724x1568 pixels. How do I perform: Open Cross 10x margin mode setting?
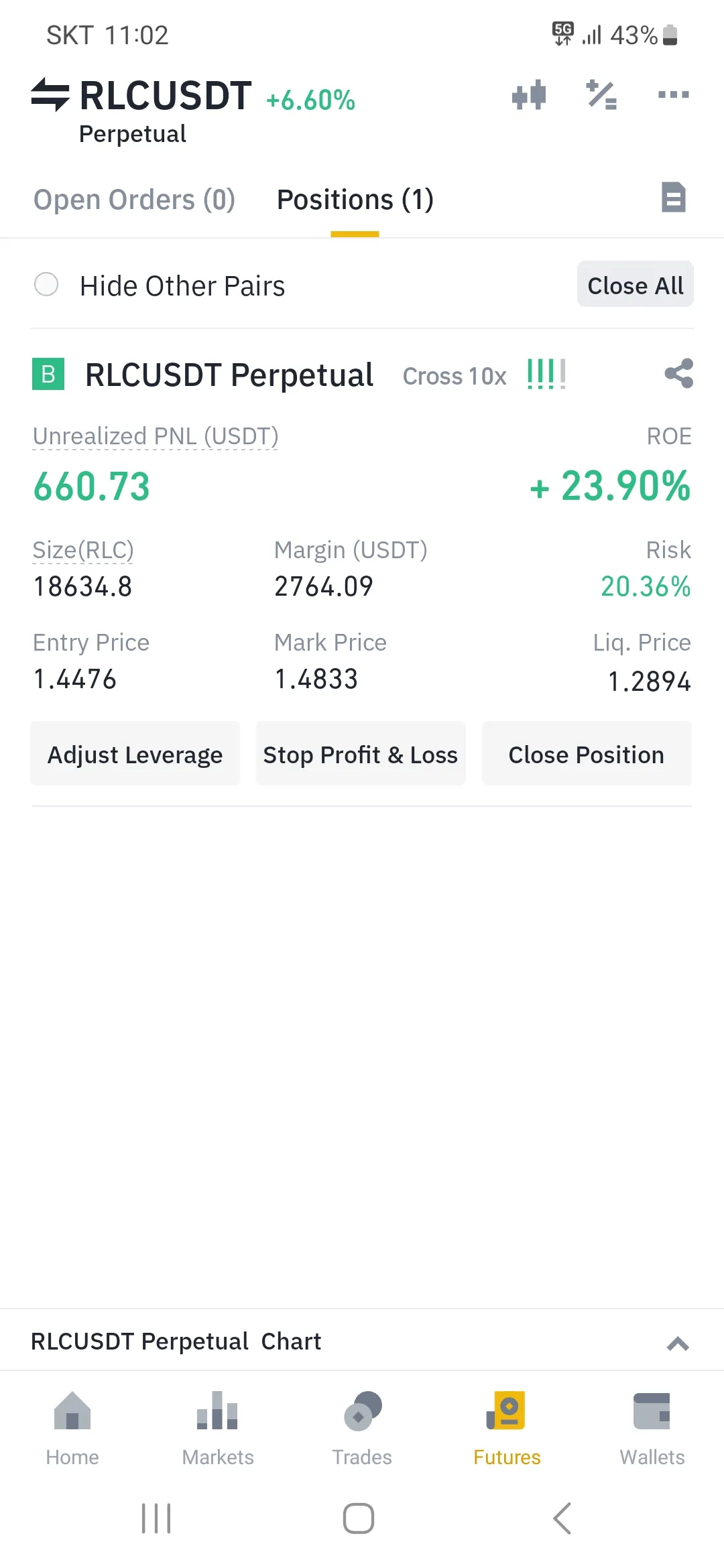coord(455,377)
